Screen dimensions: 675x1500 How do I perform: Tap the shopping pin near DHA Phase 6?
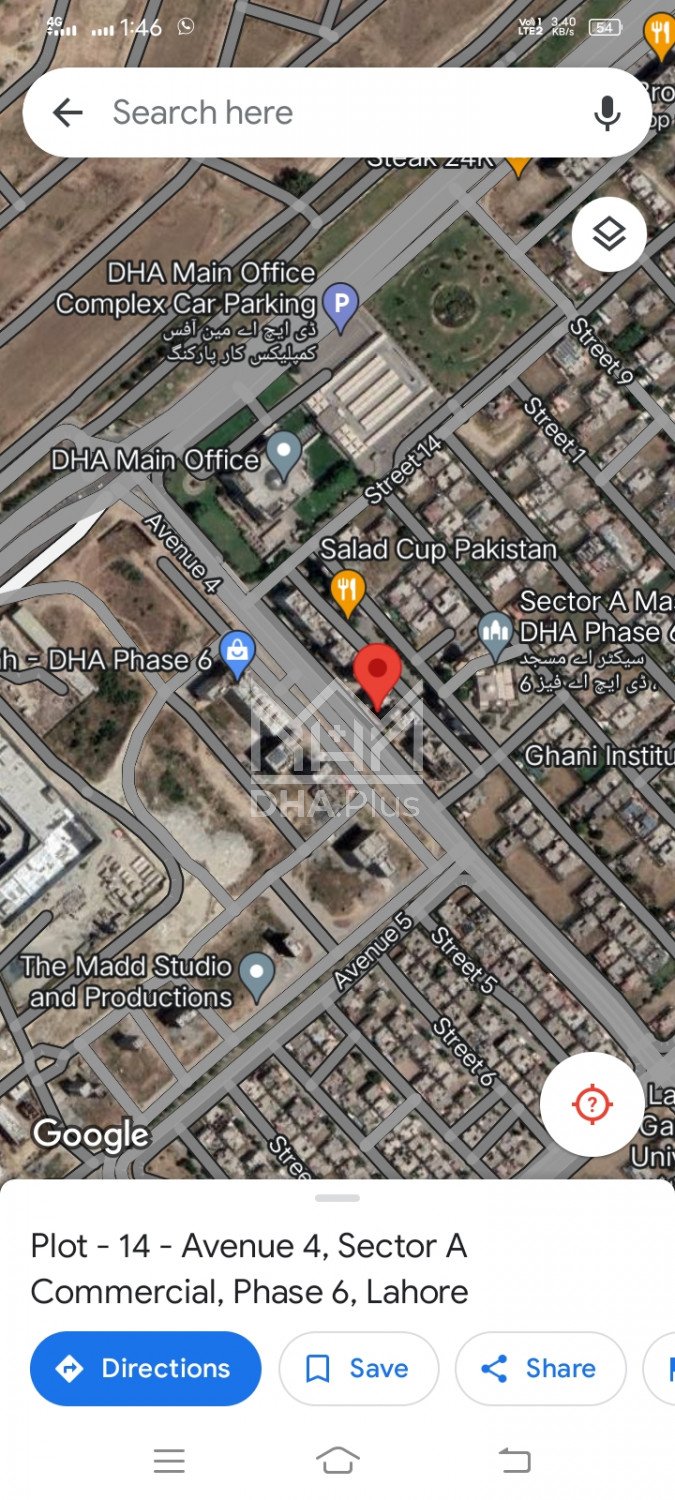click(x=237, y=652)
